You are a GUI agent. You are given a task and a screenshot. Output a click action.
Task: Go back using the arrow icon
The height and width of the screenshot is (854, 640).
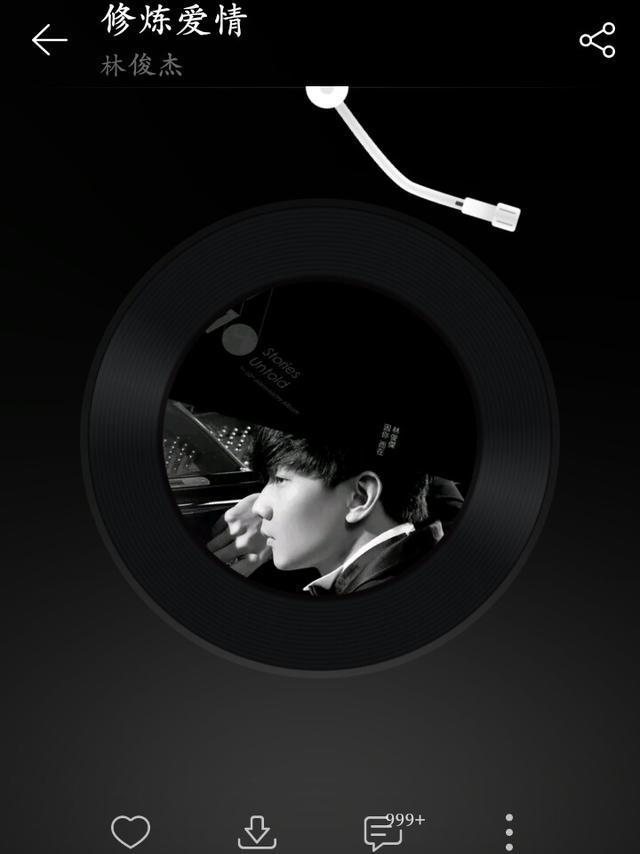pyautogui.click(x=49, y=40)
